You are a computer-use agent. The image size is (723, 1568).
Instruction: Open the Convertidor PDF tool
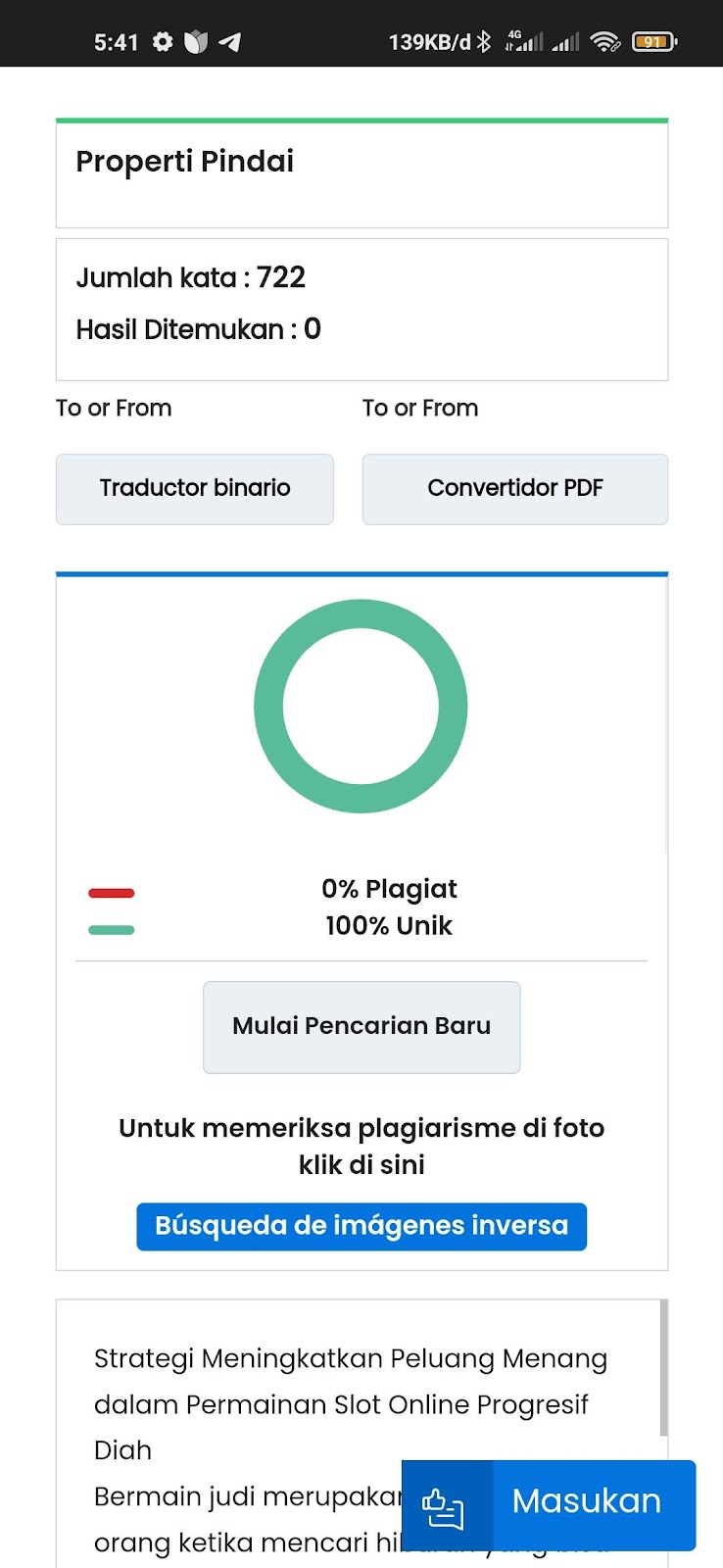coord(515,489)
